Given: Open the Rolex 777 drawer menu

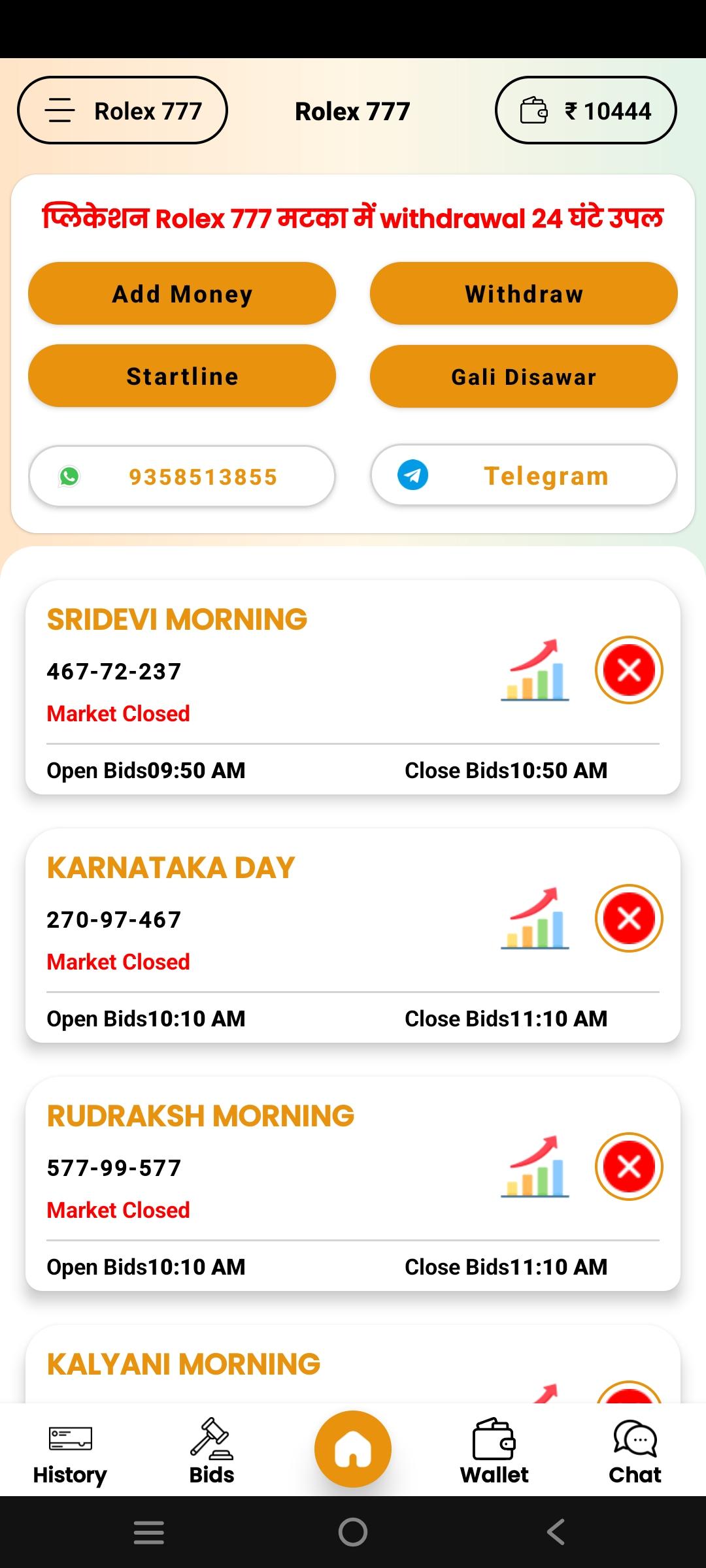Looking at the screenshot, I should click(x=122, y=110).
